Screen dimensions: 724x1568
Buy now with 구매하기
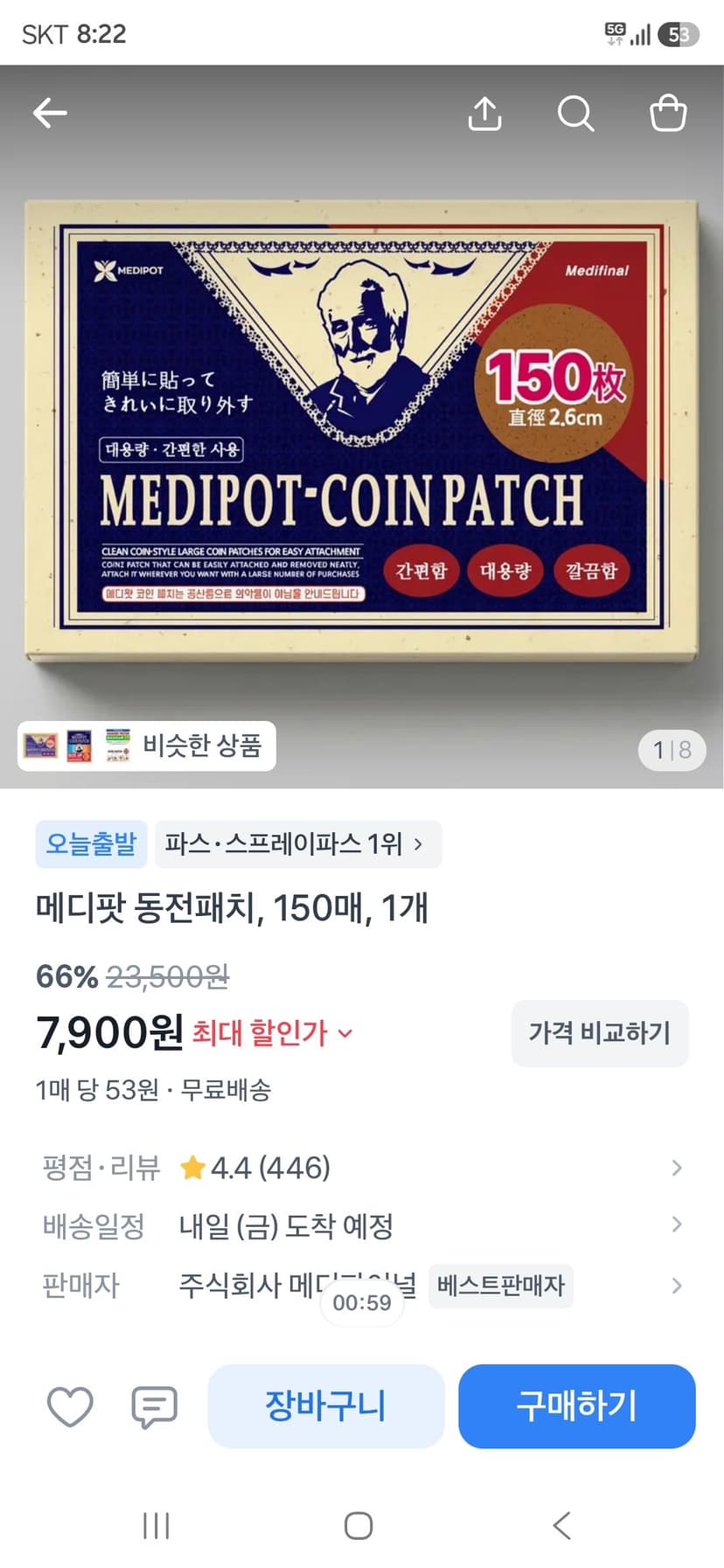[x=577, y=1406]
